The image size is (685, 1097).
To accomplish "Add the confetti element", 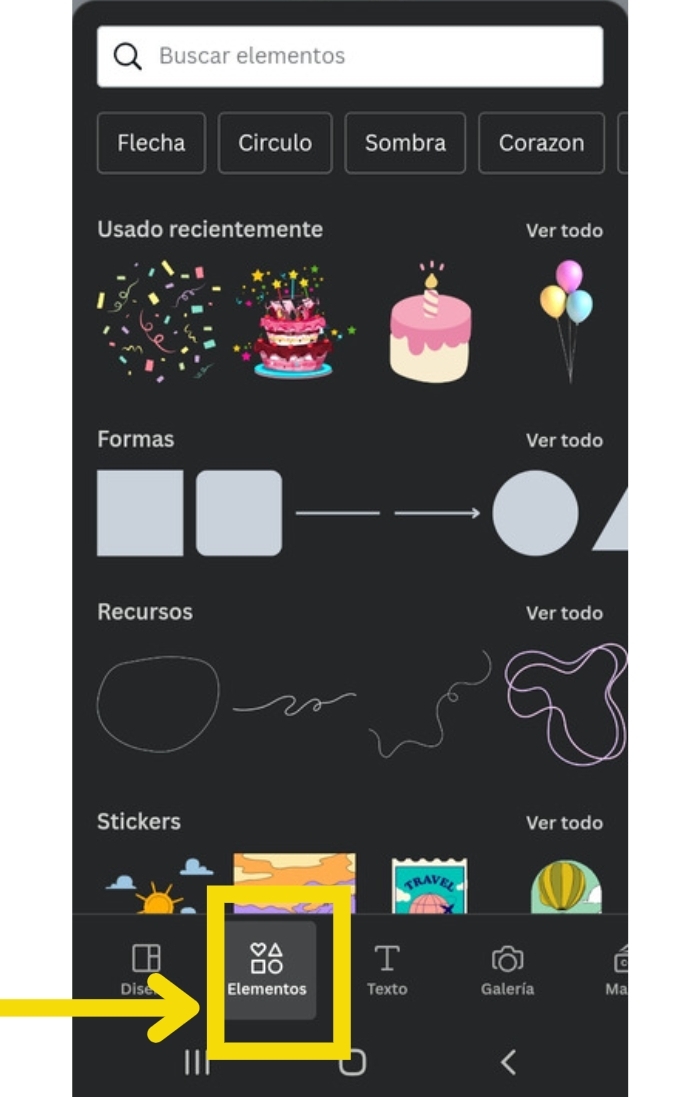I will coord(159,319).
